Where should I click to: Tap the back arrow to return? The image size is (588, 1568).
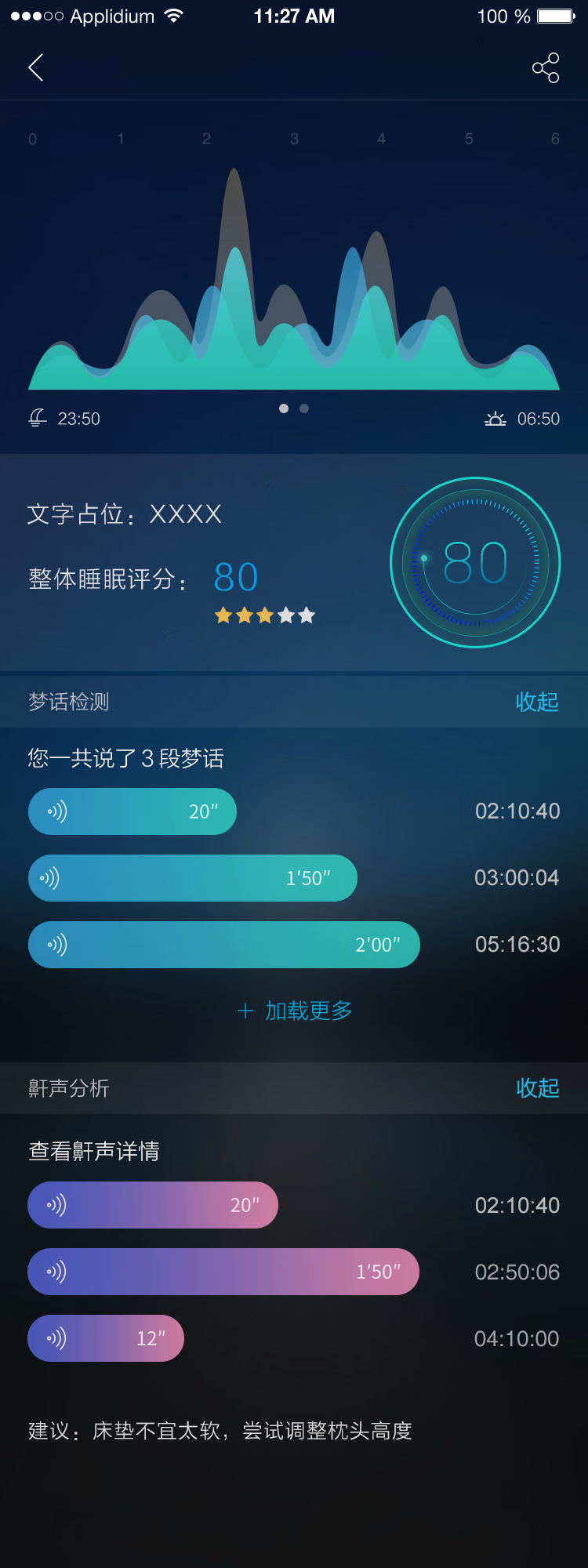click(36, 67)
